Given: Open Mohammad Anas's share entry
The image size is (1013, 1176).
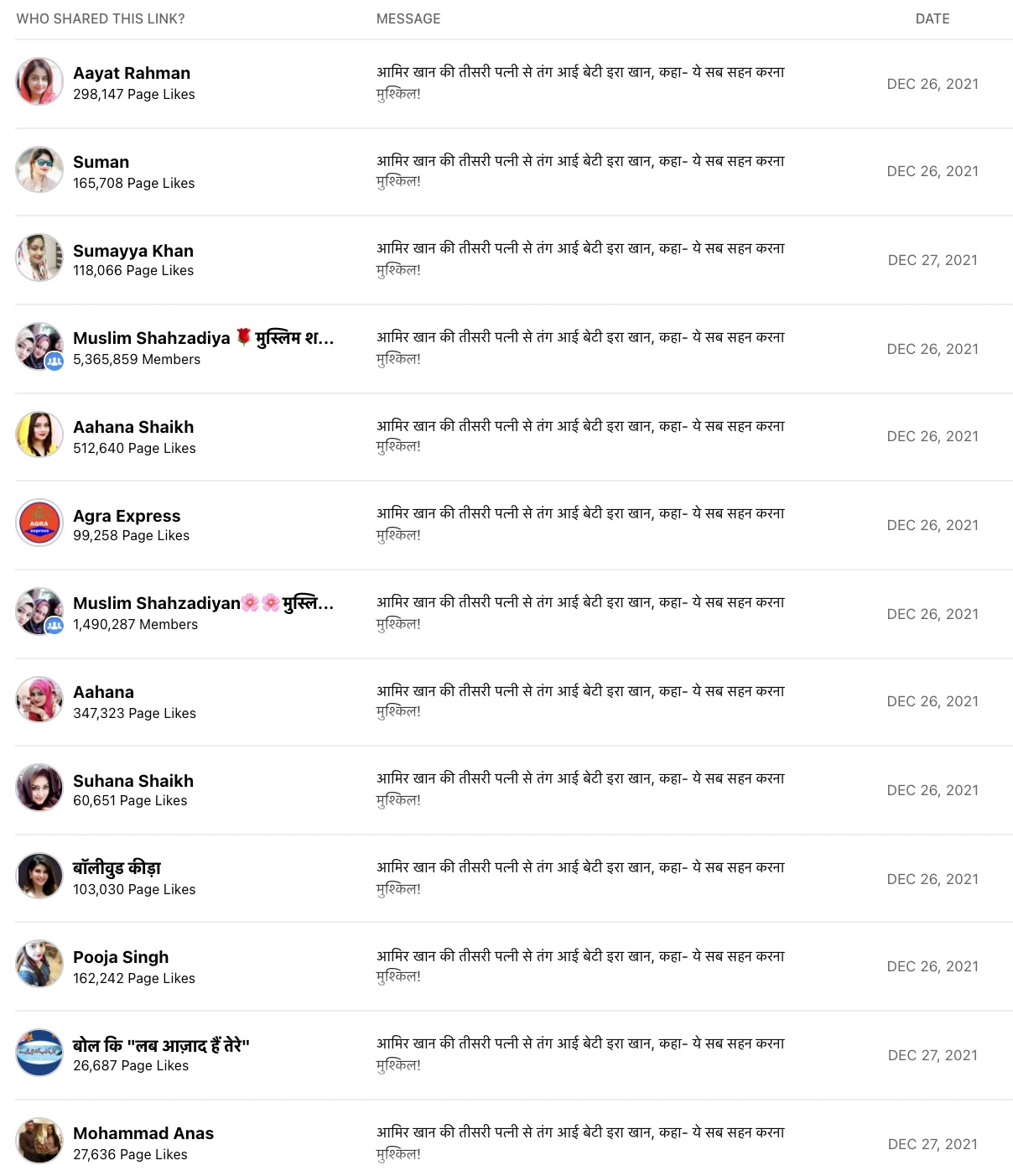Looking at the screenshot, I should 143,1134.
